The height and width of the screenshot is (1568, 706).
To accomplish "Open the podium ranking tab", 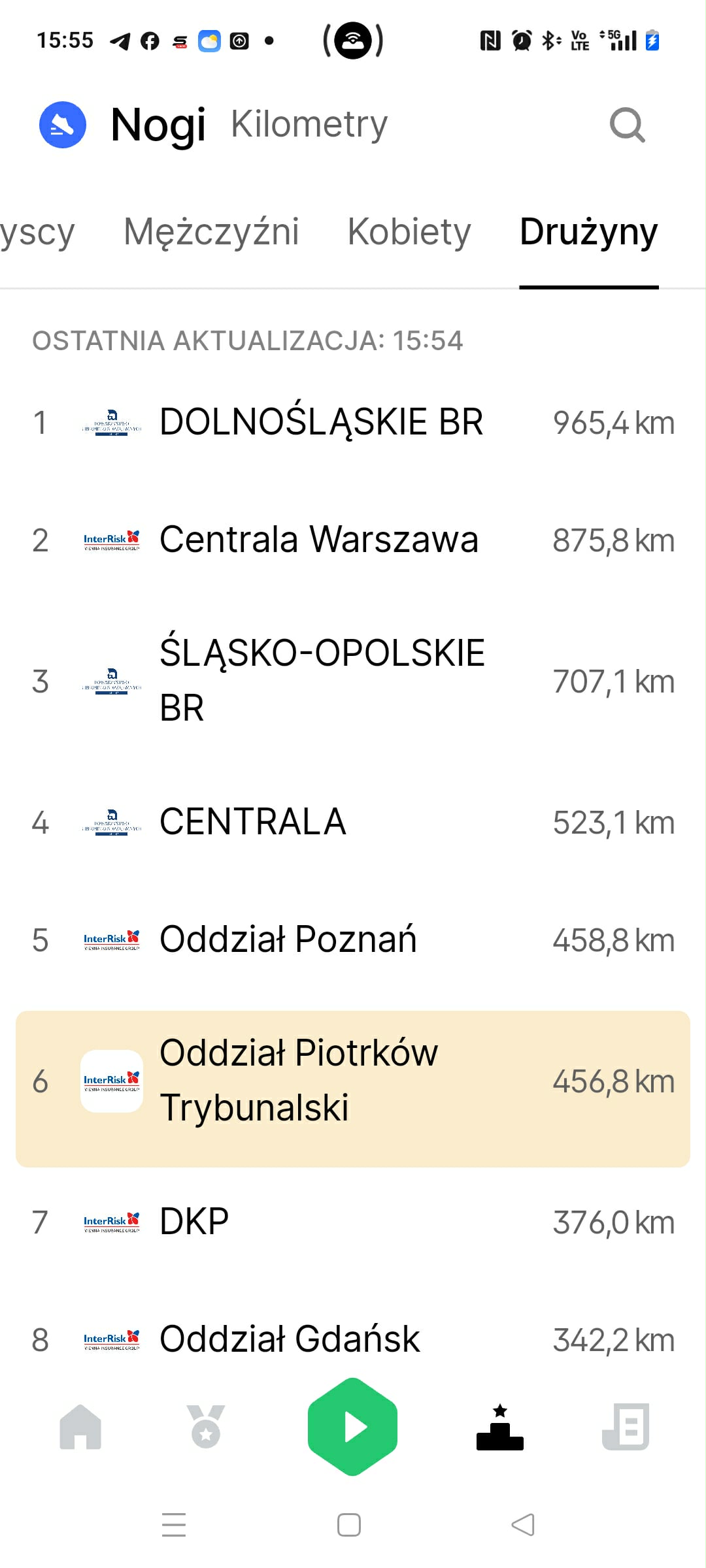I will coord(500,1427).
